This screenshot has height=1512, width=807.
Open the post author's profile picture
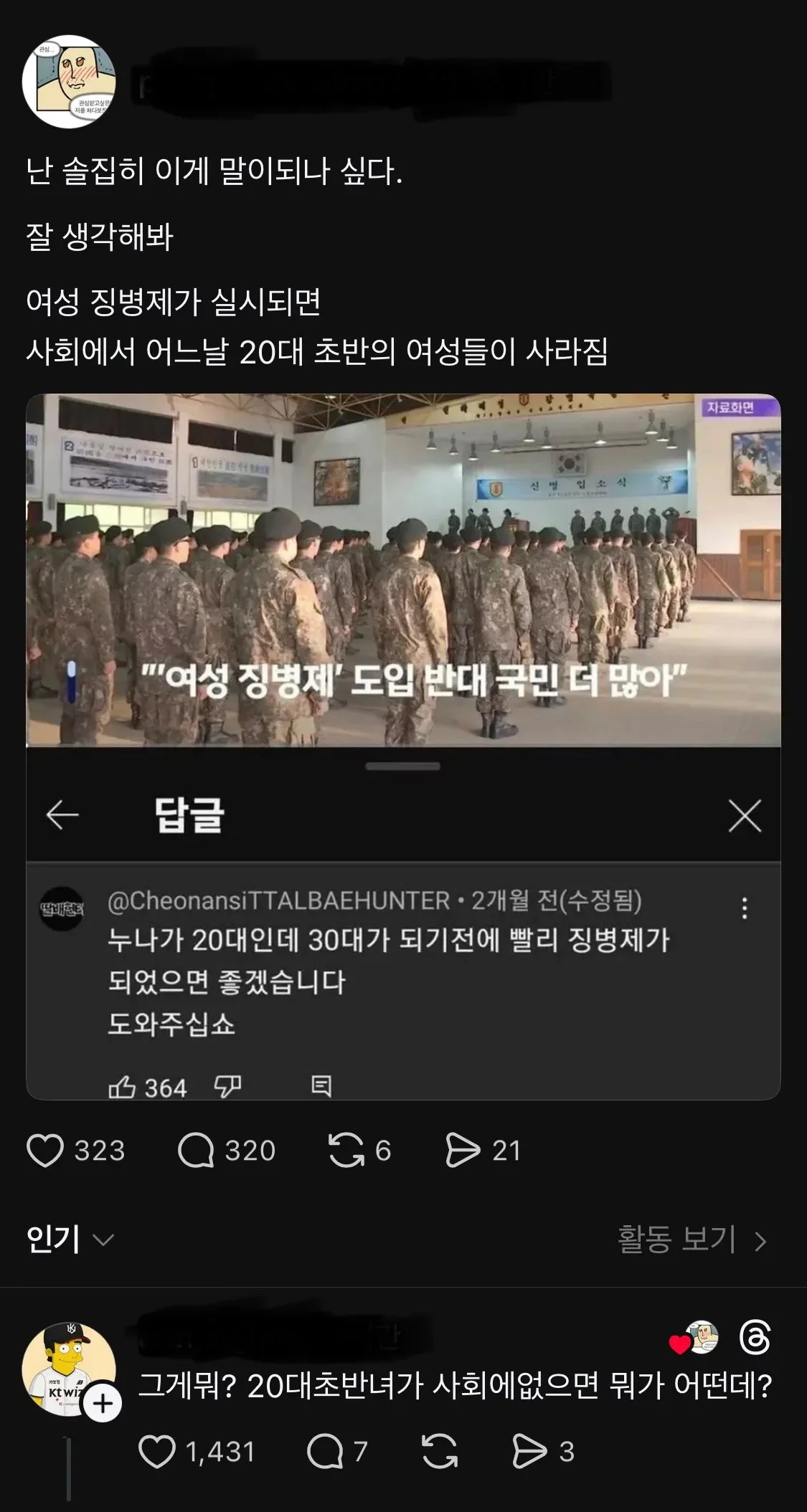point(70,82)
